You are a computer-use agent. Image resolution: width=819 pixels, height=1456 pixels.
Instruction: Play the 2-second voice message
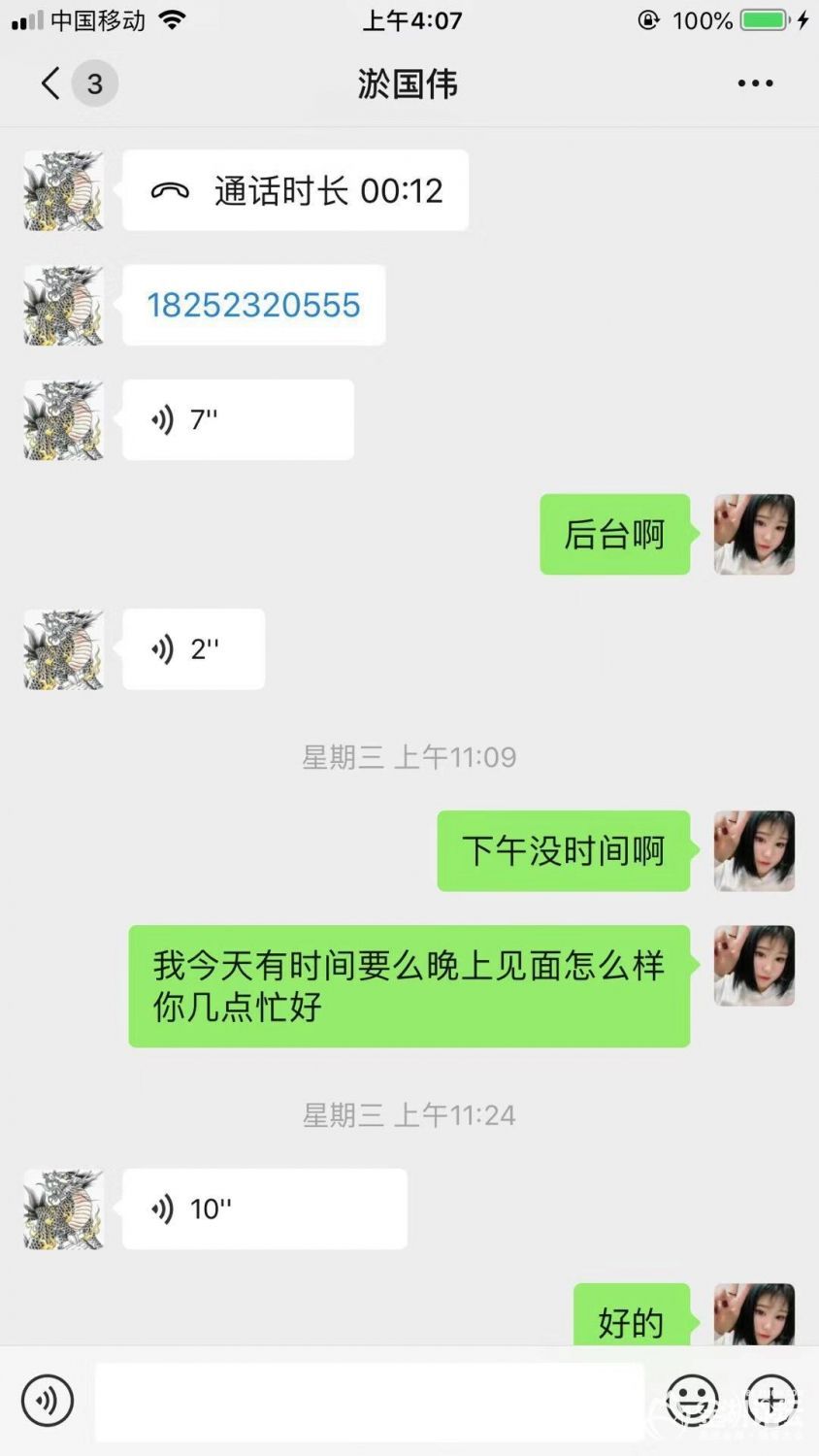193,648
